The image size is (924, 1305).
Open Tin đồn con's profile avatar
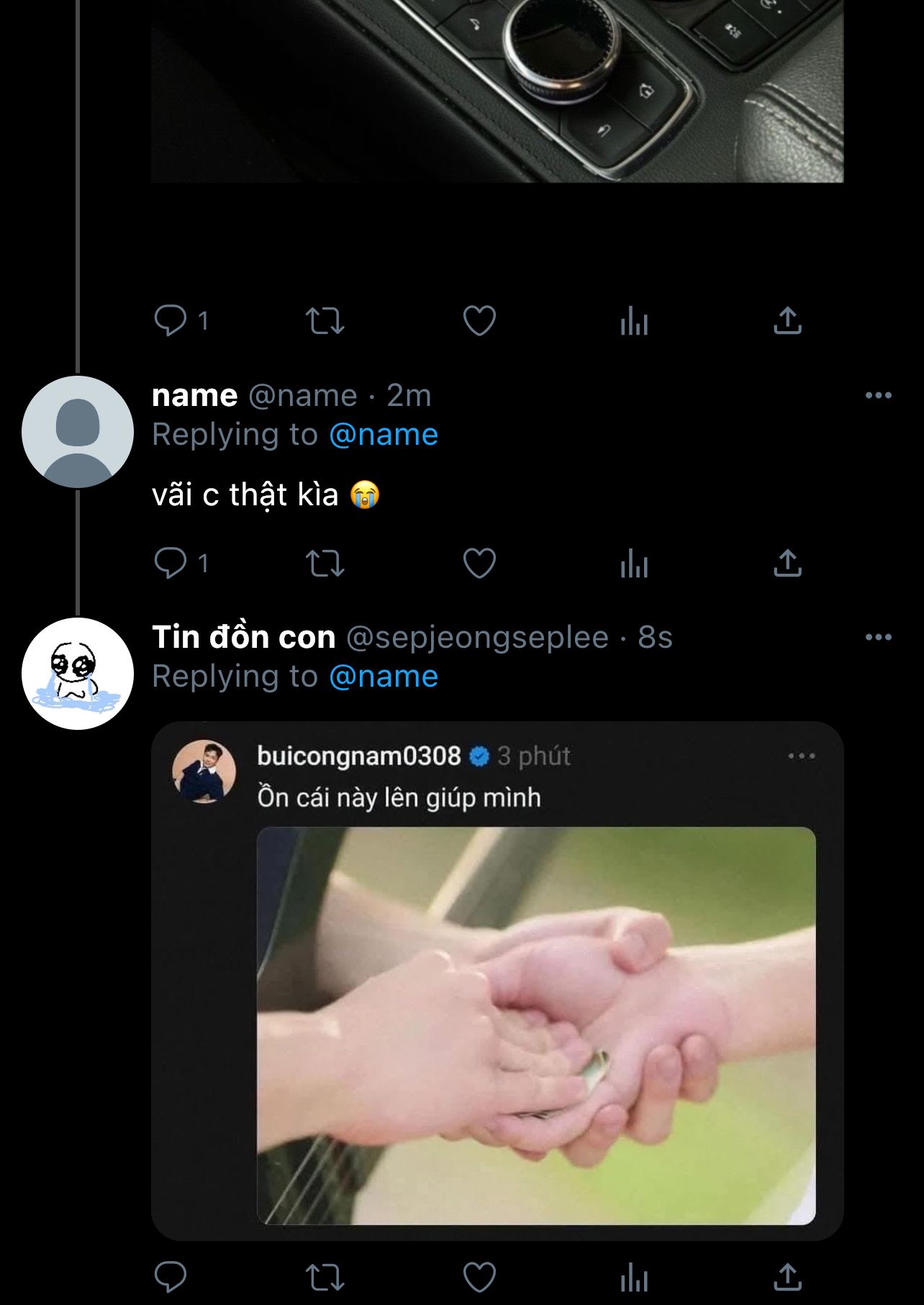tap(78, 674)
